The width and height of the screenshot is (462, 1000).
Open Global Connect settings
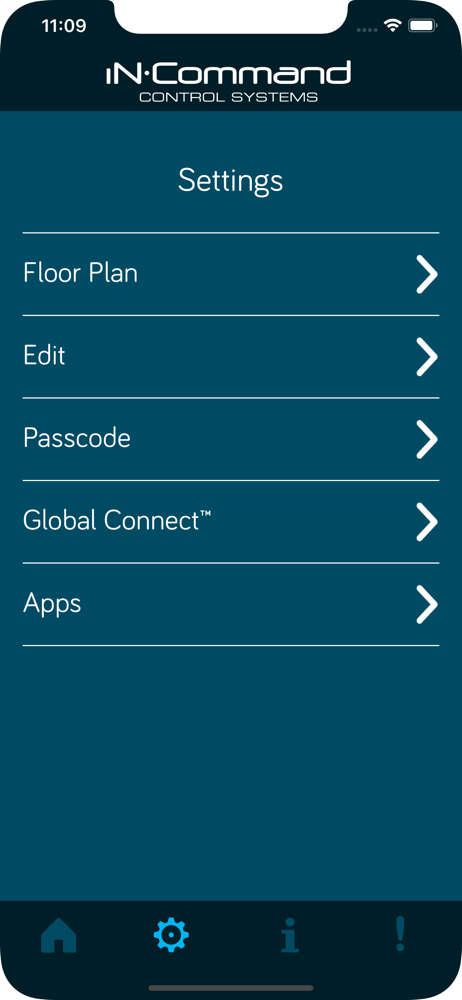point(231,522)
